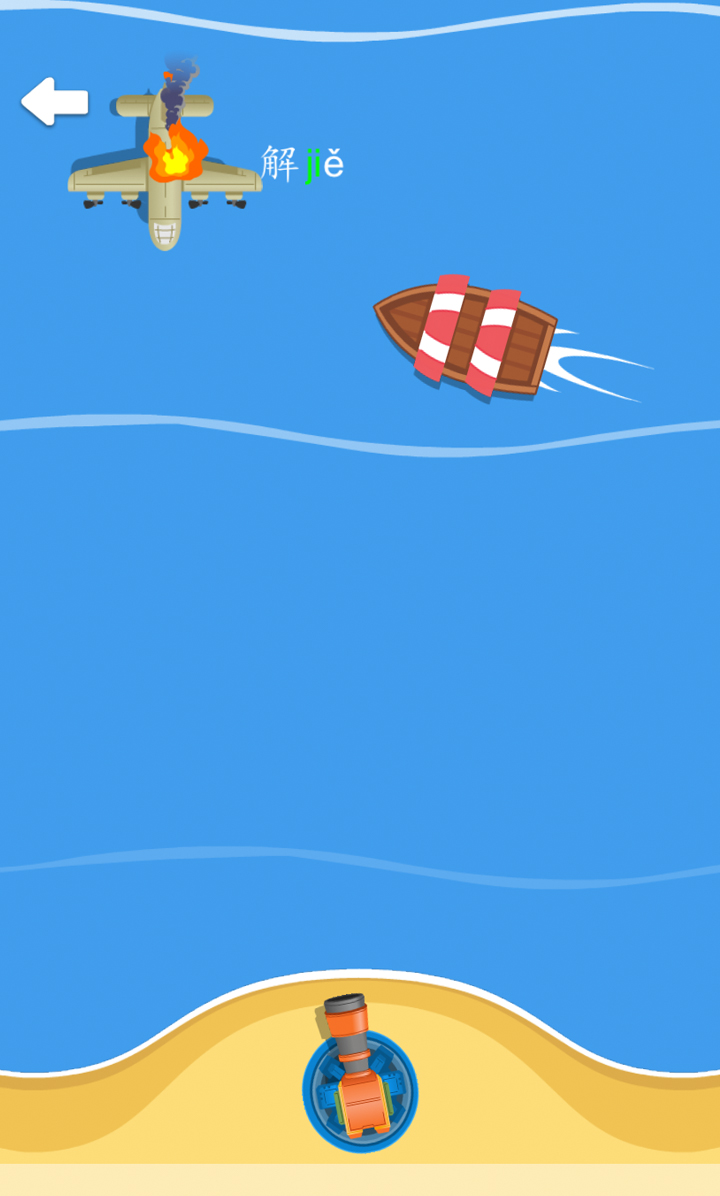720x1196 pixels.
Task: Tap the white back arrow
Action: click(54, 102)
